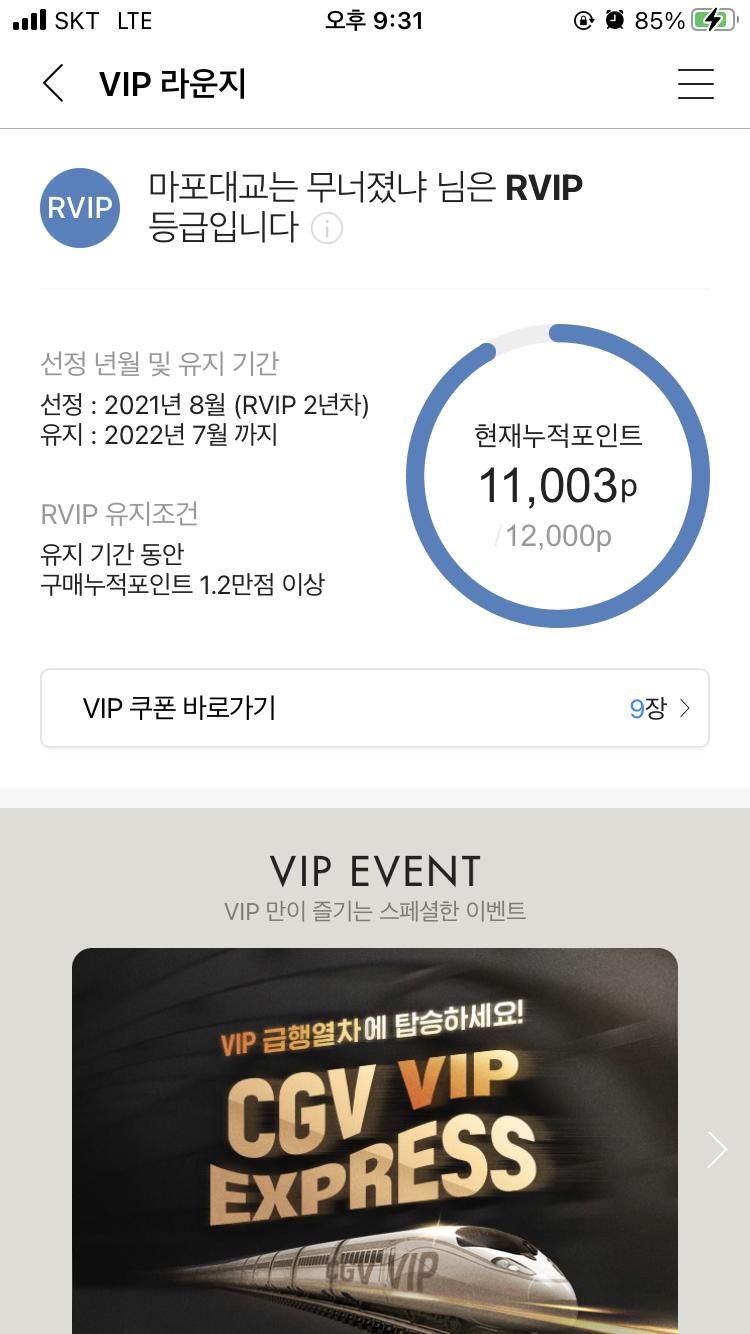Open the hamburger menu

click(696, 83)
